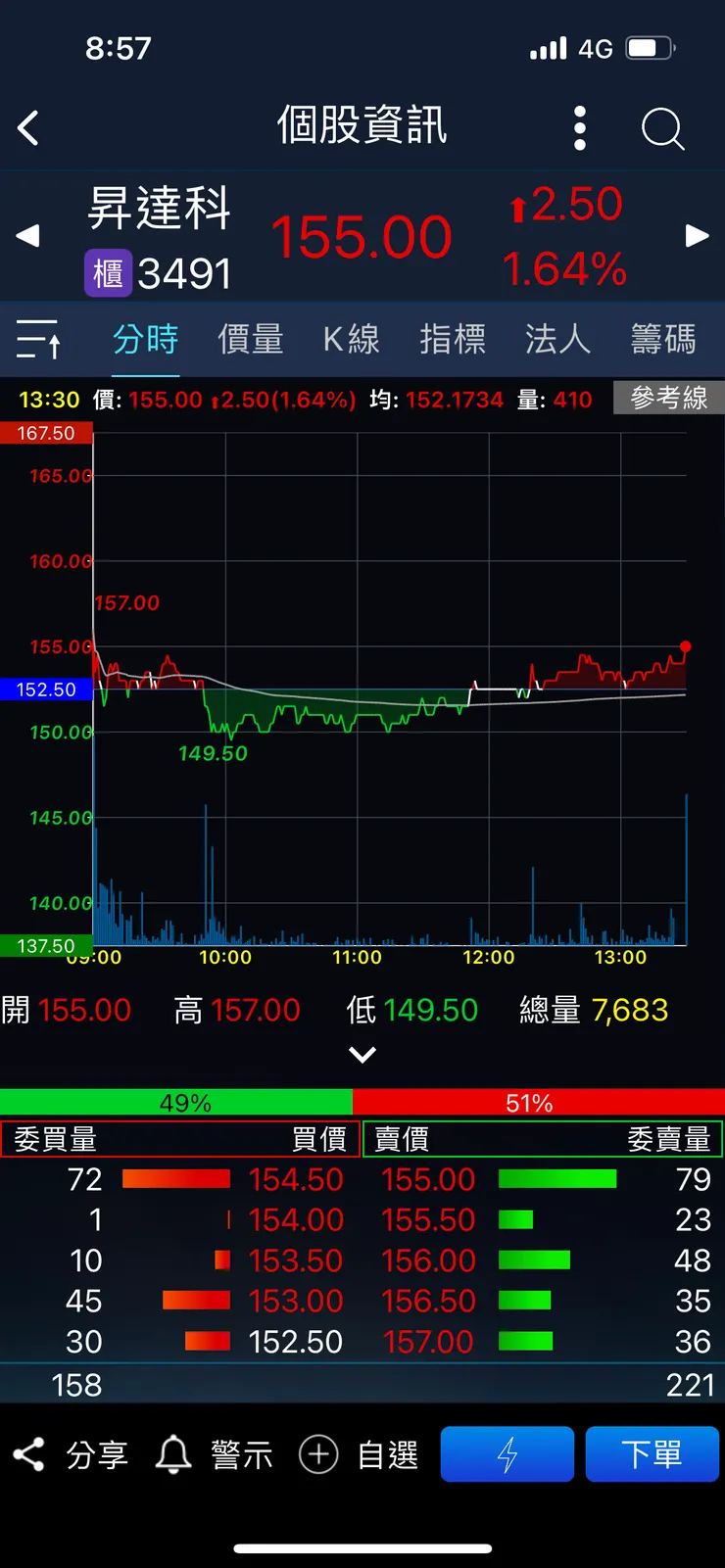Switch to the K線 candlestick tab
The width and height of the screenshot is (725, 1568).
pos(350,339)
